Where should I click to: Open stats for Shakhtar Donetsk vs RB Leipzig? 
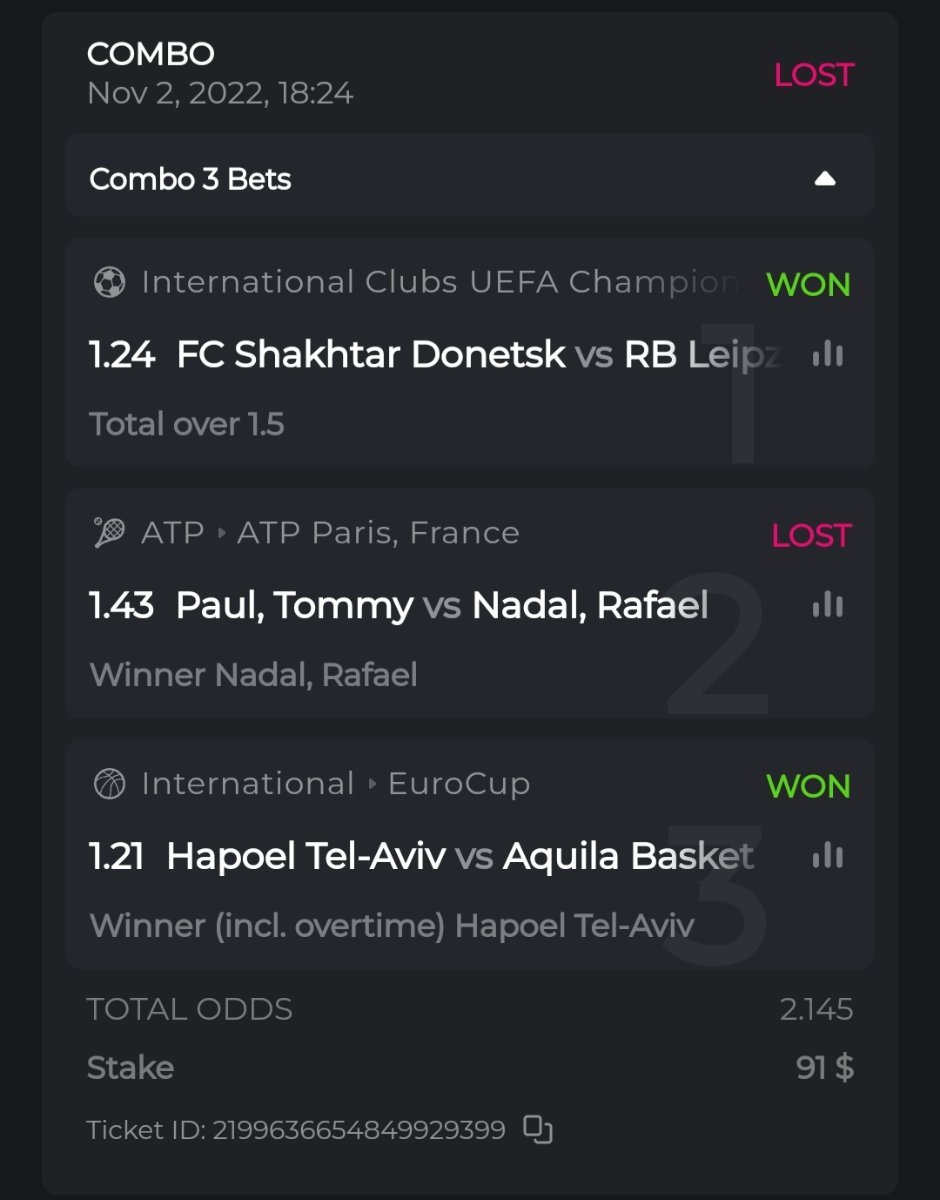click(x=827, y=354)
